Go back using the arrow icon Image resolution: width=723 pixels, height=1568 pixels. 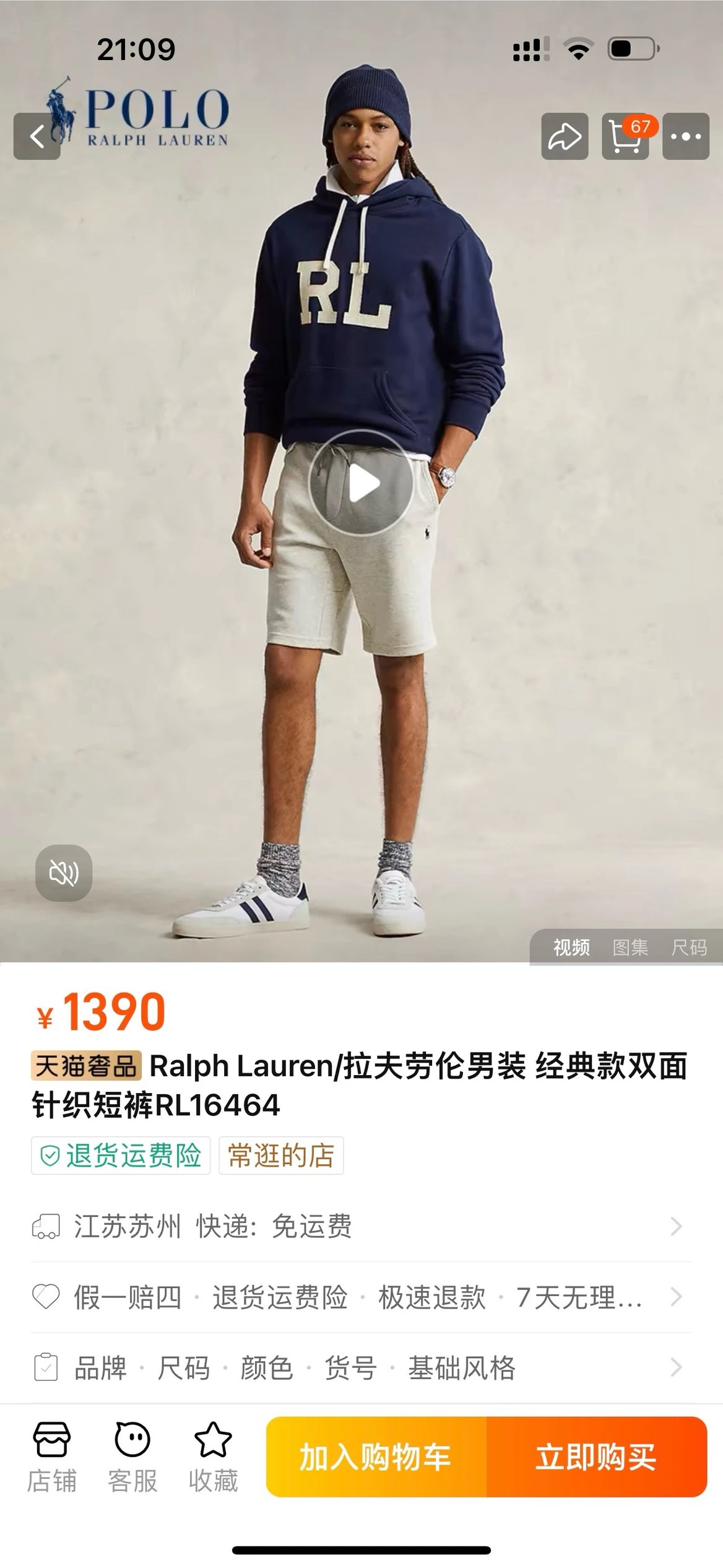[37, 136]
